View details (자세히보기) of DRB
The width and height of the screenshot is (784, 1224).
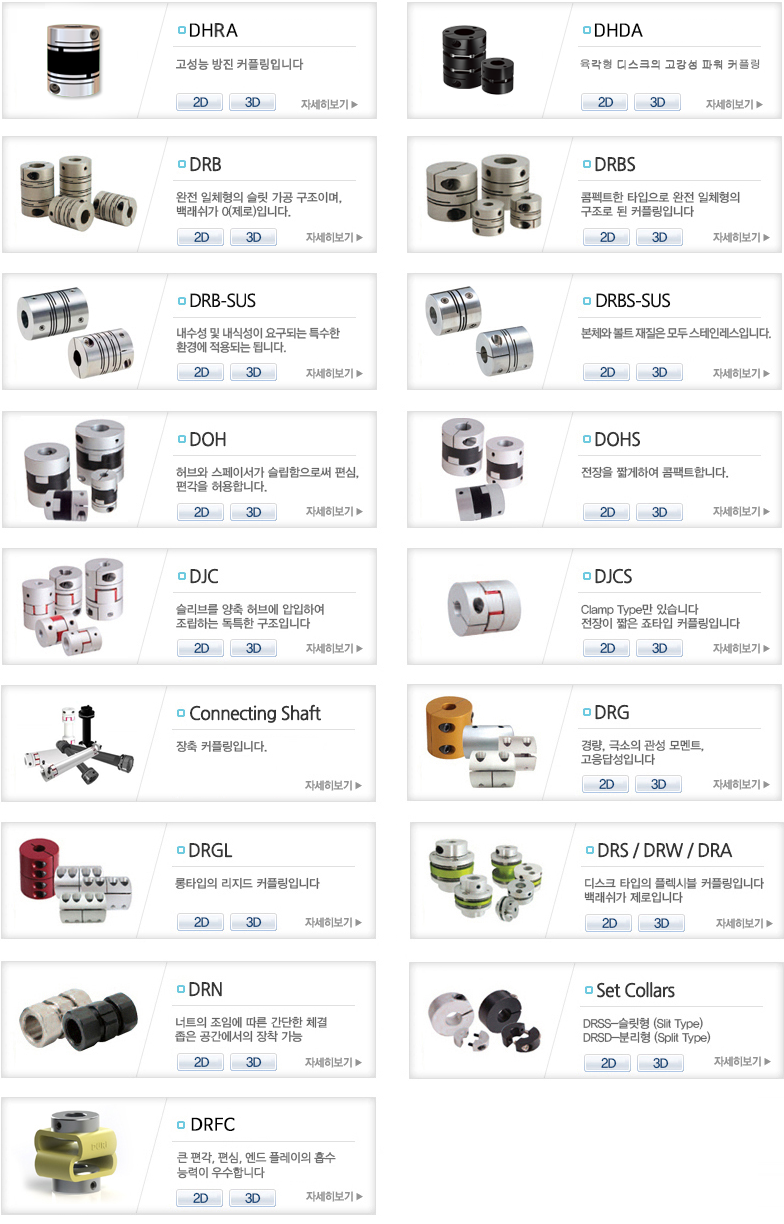334,237
